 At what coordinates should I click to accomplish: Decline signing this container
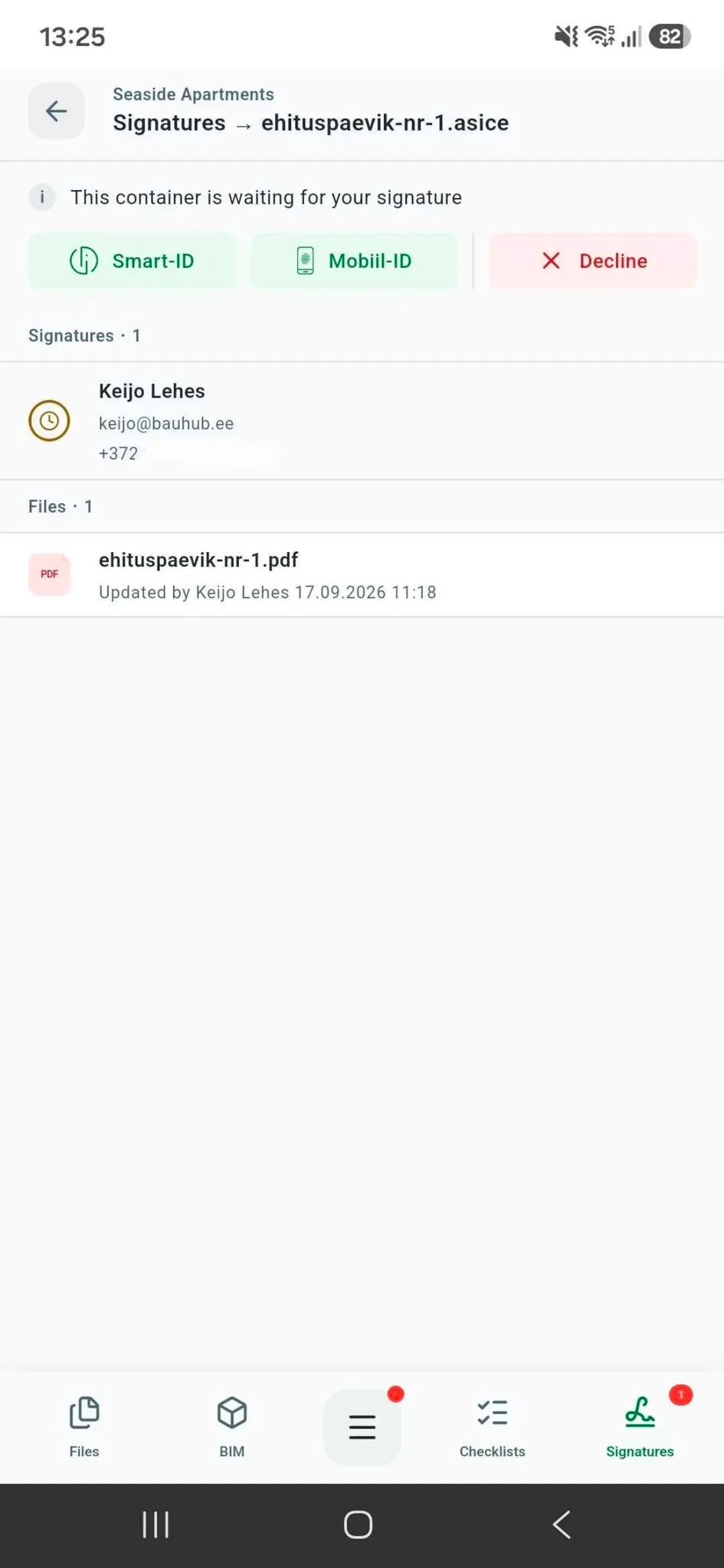(592, 261)
